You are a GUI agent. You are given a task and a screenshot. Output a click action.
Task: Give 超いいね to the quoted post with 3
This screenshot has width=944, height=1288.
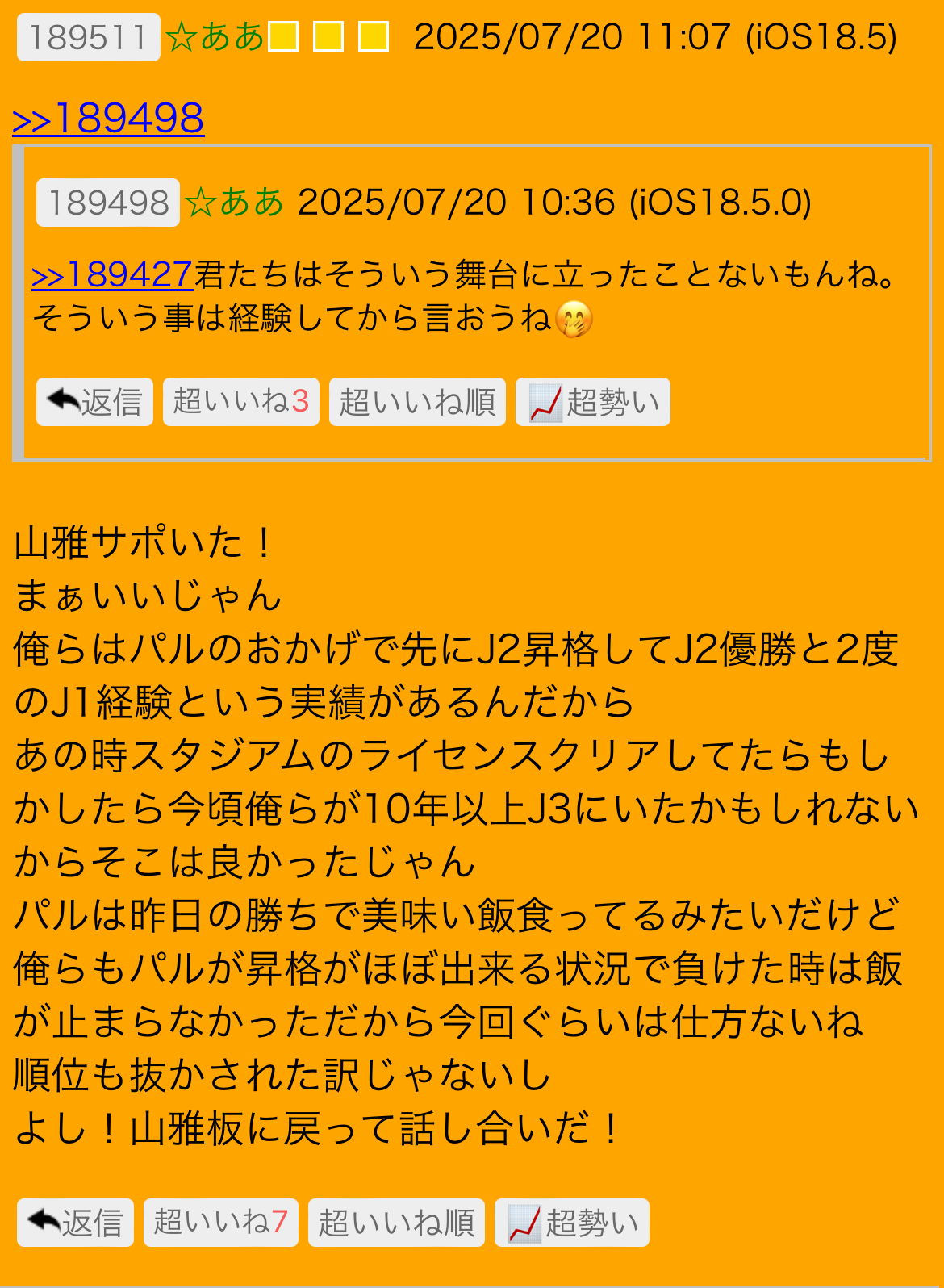pyautogui.click(x=240, y=402)
